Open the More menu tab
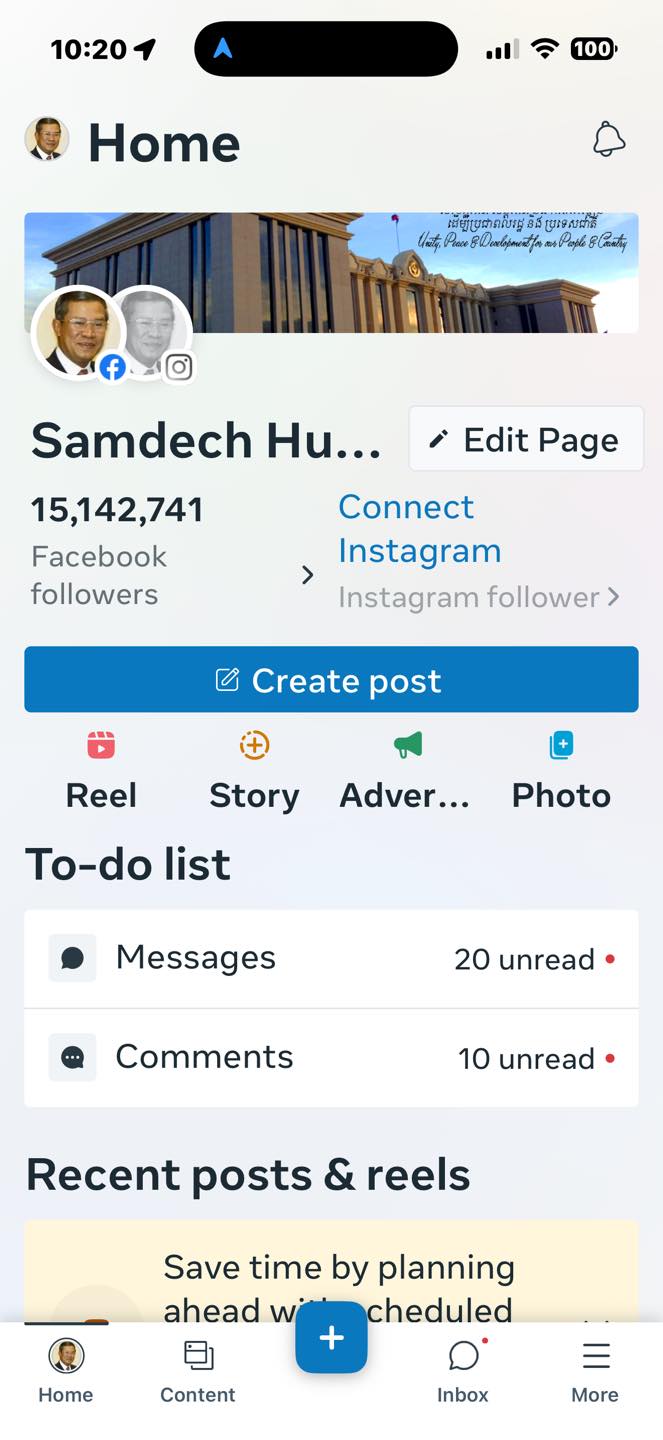 [x=595, y=1371]
